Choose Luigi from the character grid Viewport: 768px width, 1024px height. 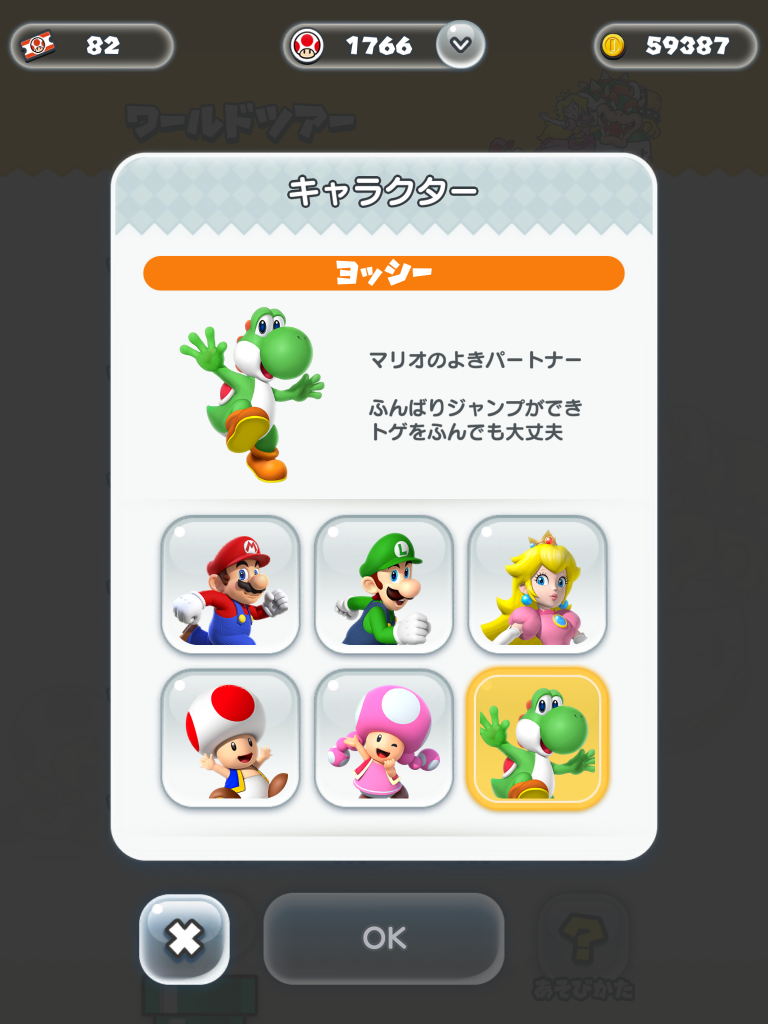pos(384,584)
